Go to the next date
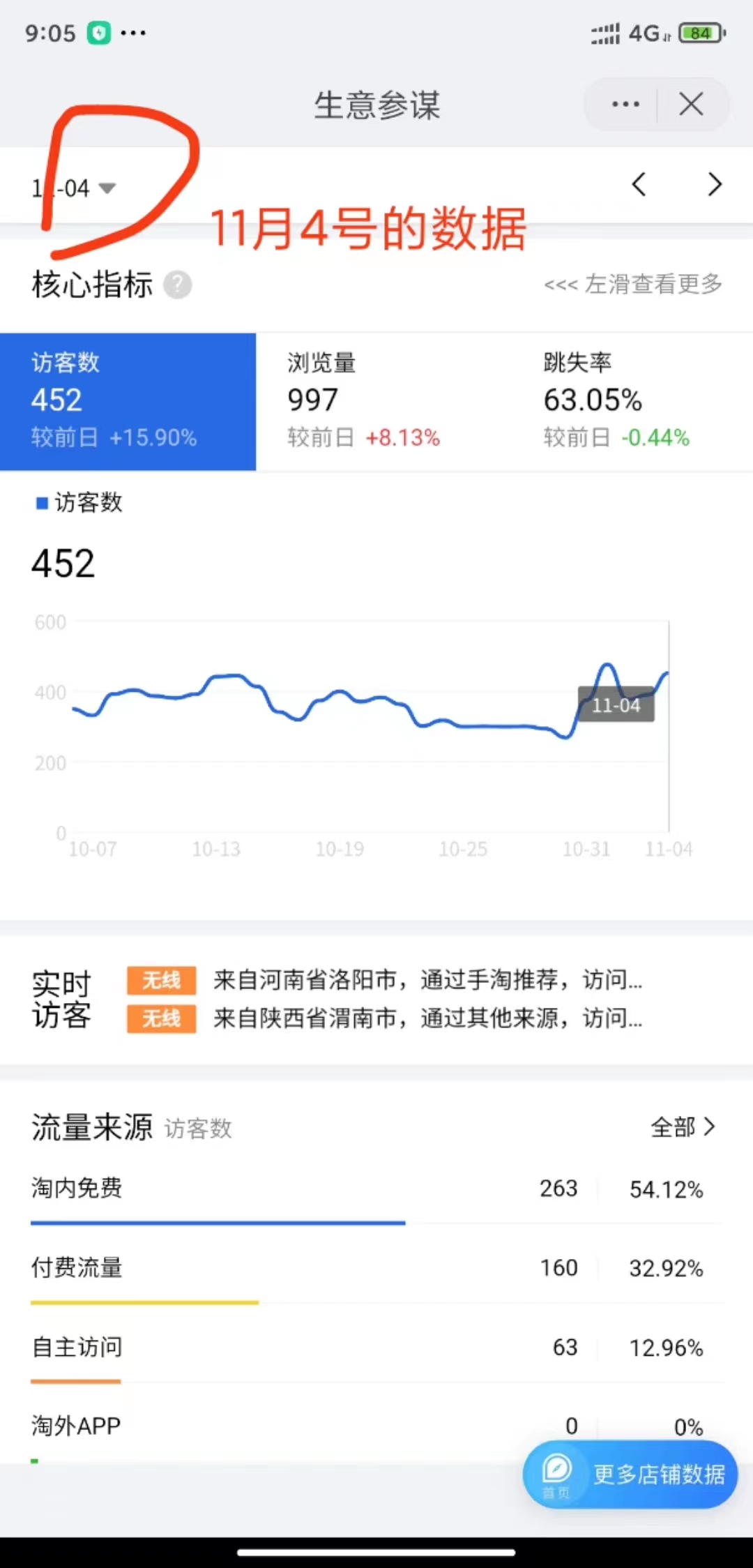Screen dimensions: 753x1568 714,185
